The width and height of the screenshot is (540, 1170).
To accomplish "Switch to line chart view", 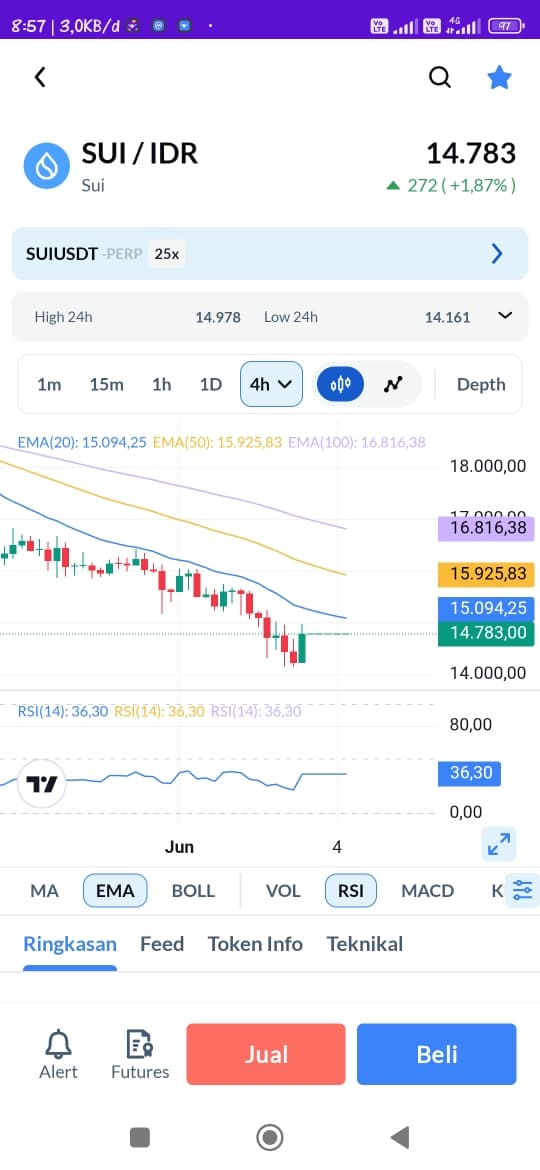I will (393, 384).
